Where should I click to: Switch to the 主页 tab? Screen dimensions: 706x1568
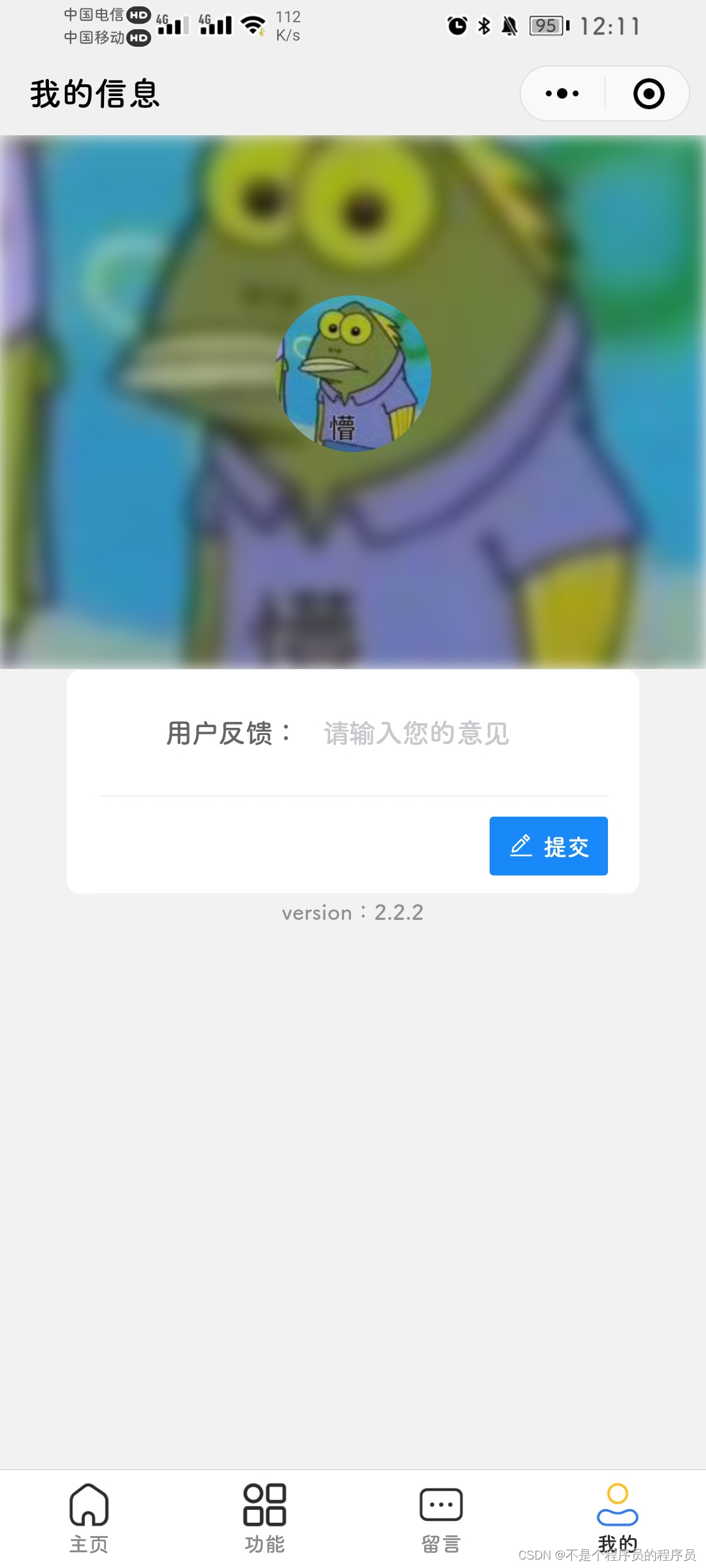[89, 1518]
